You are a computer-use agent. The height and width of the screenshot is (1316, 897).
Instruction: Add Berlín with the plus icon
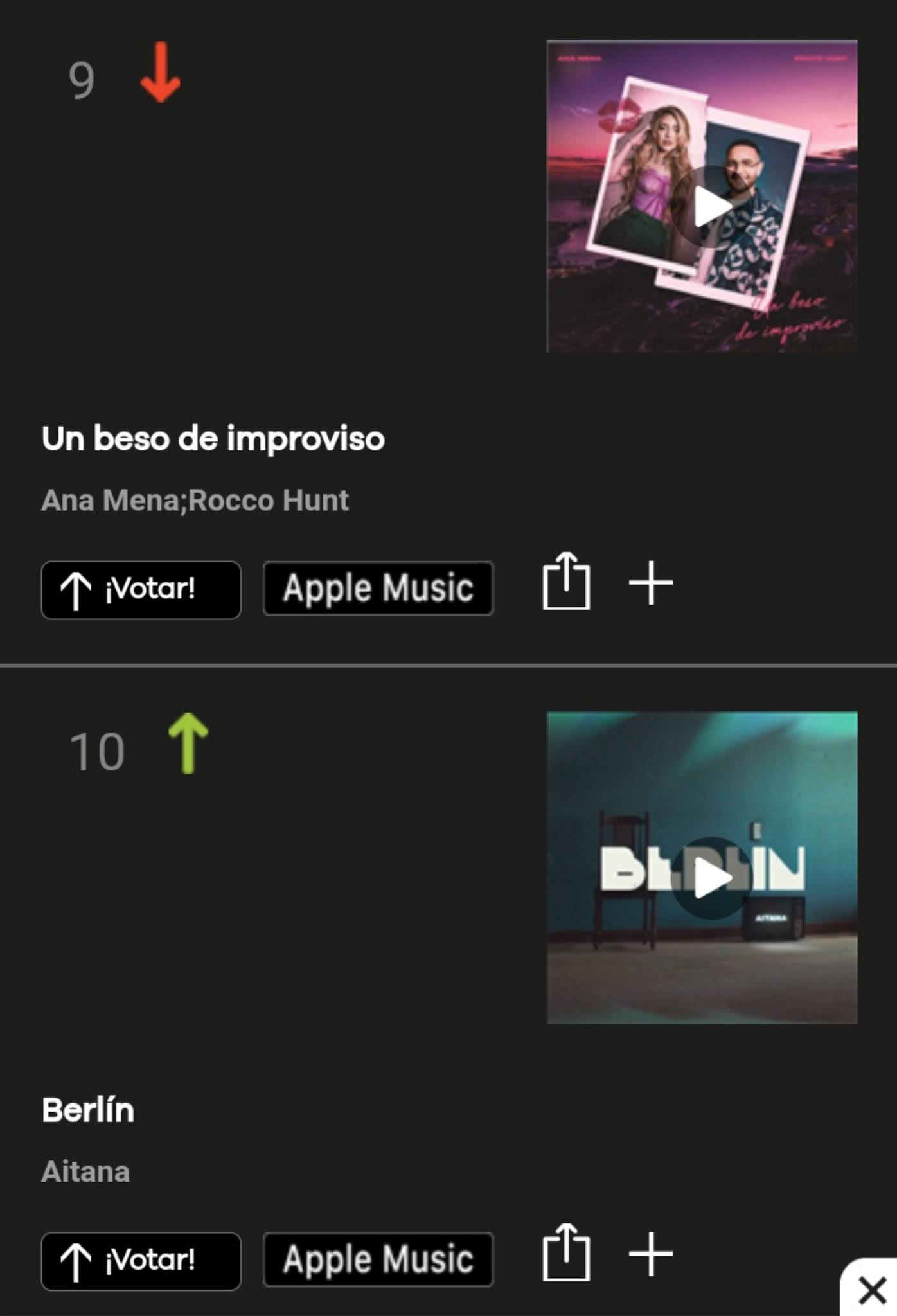[x=650, y=1254]
